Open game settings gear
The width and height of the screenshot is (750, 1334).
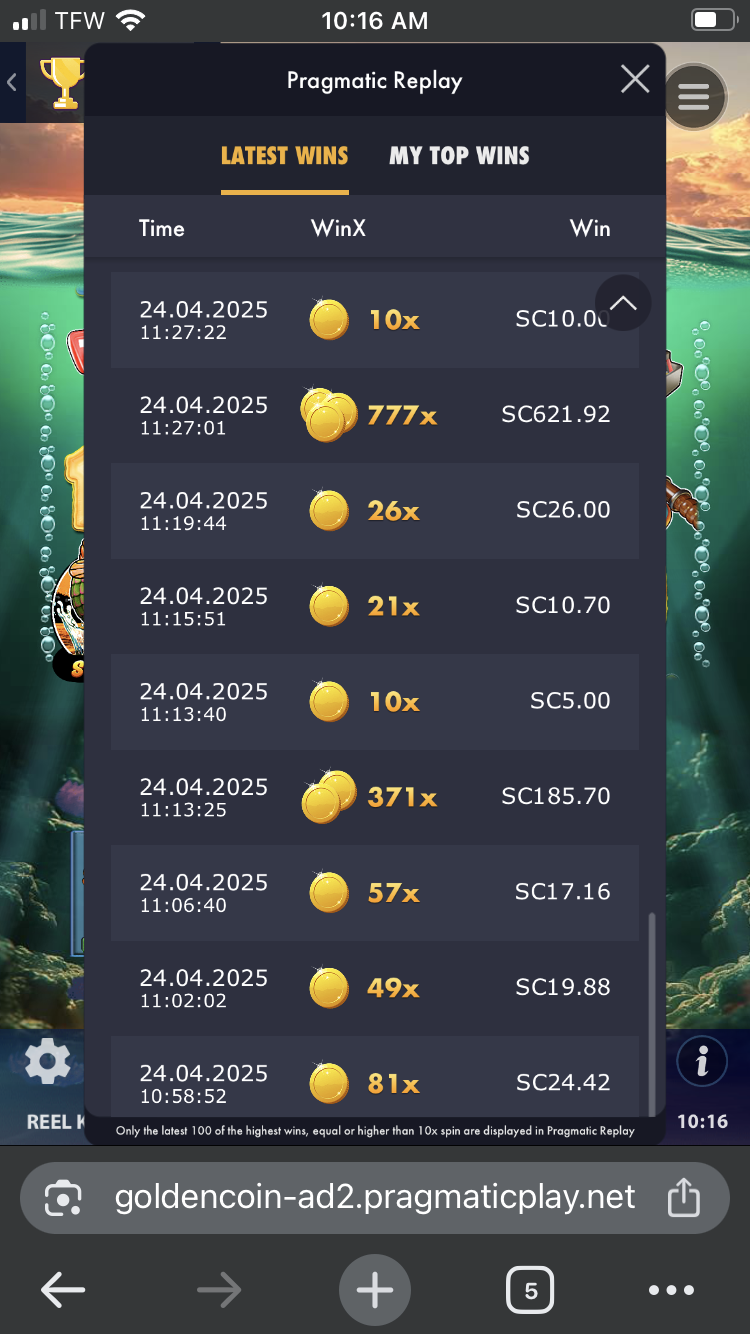tap(47, 1062)
